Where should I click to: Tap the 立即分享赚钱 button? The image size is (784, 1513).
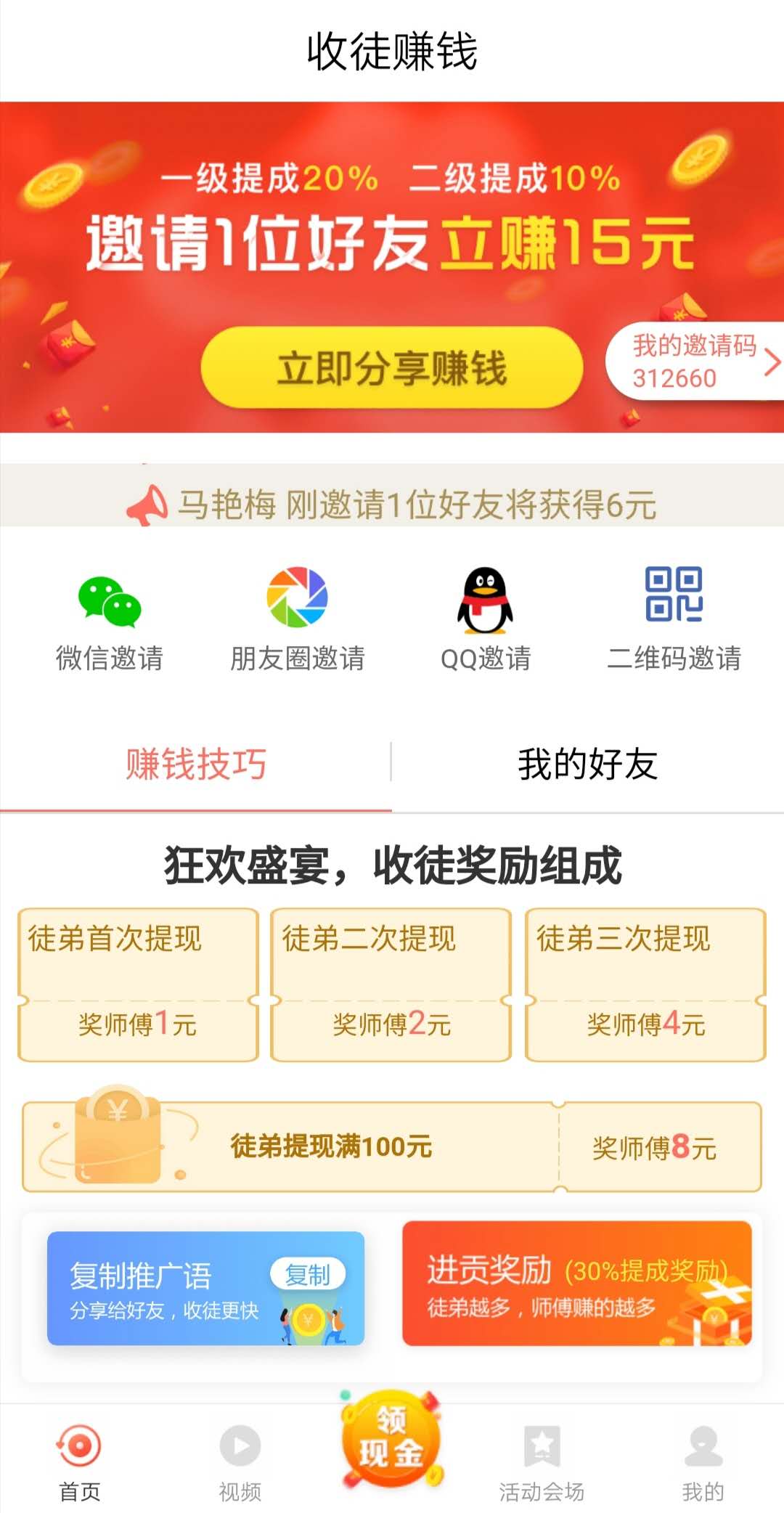[x=391, y=367]
